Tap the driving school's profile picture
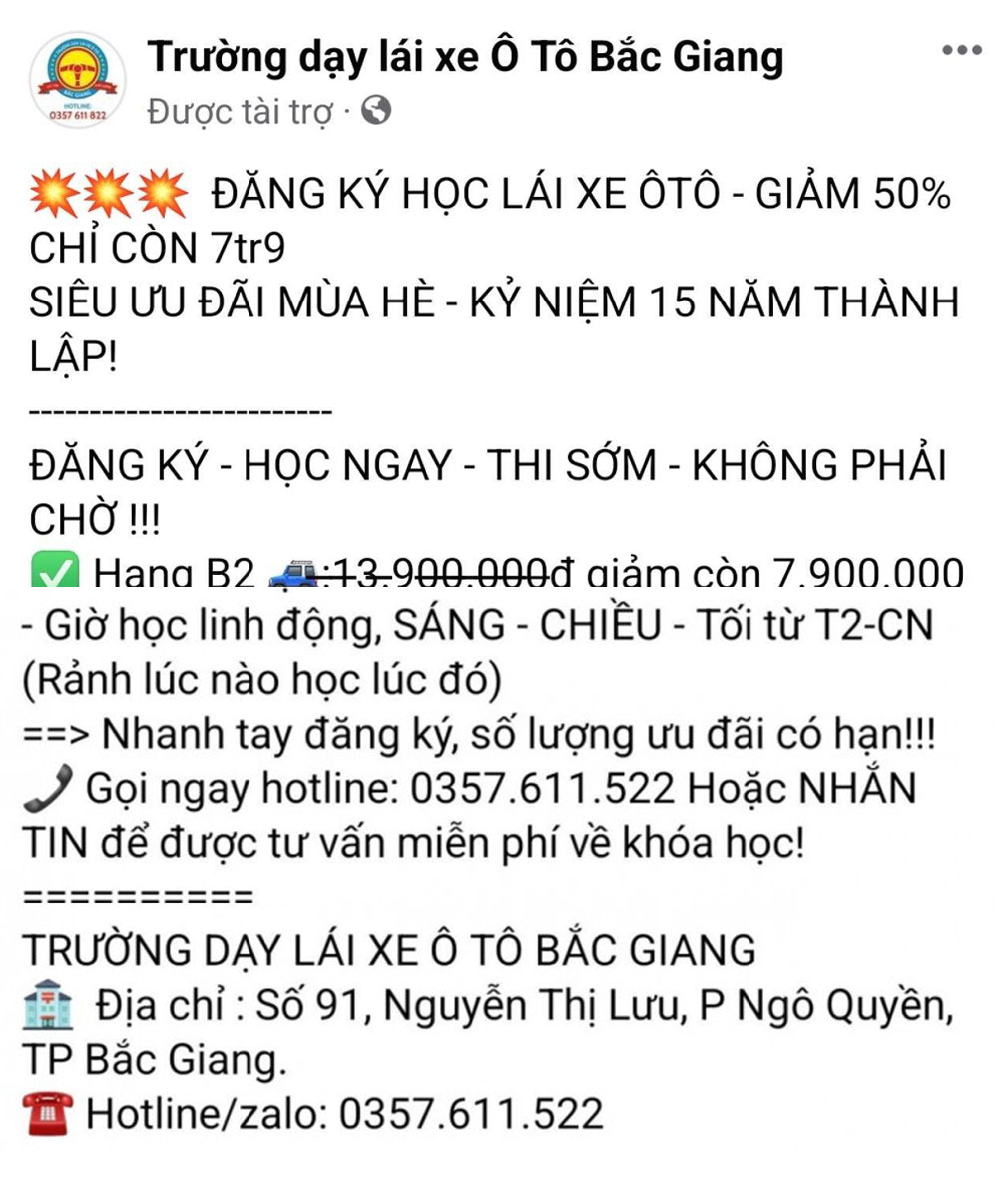 click(x=77, y=82)
